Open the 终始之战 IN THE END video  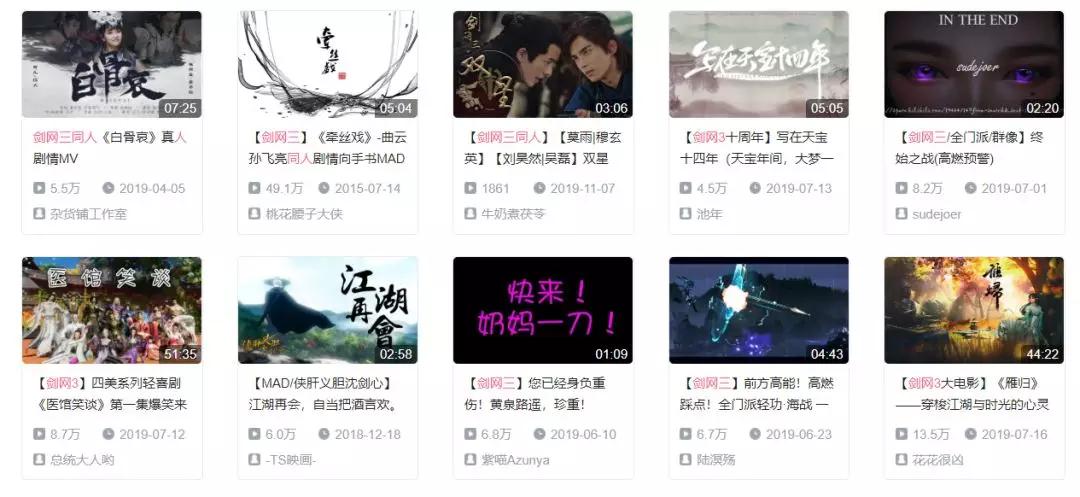(973, 65)
